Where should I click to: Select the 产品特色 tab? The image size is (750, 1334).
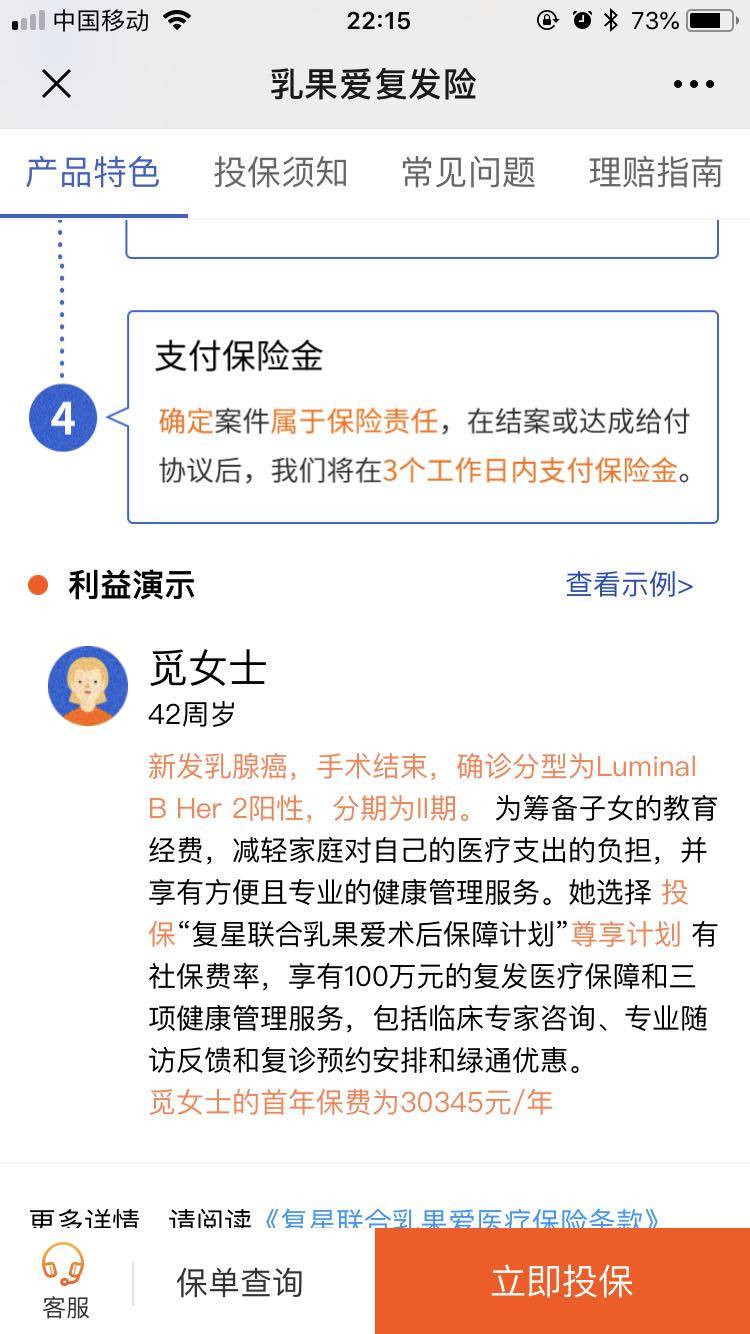(92, 173)
